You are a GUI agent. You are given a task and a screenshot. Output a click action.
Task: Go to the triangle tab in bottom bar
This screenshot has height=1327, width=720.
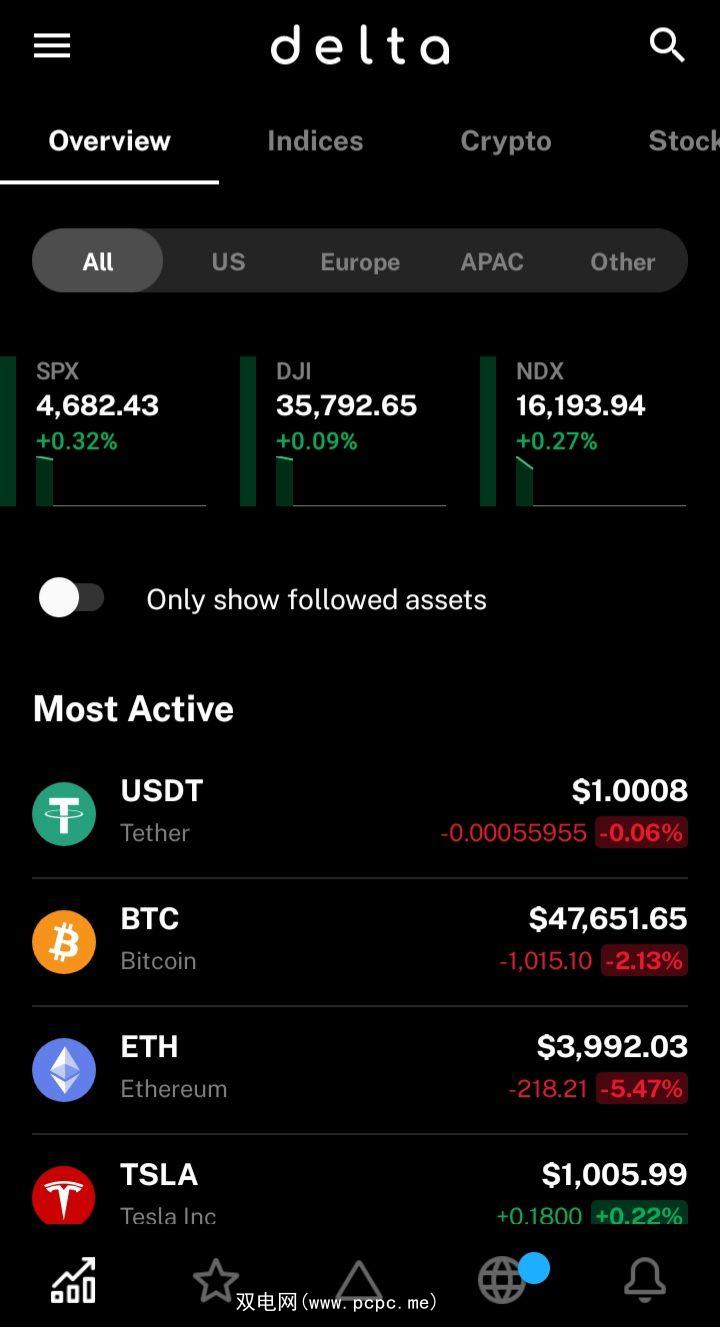[358, 1280]
